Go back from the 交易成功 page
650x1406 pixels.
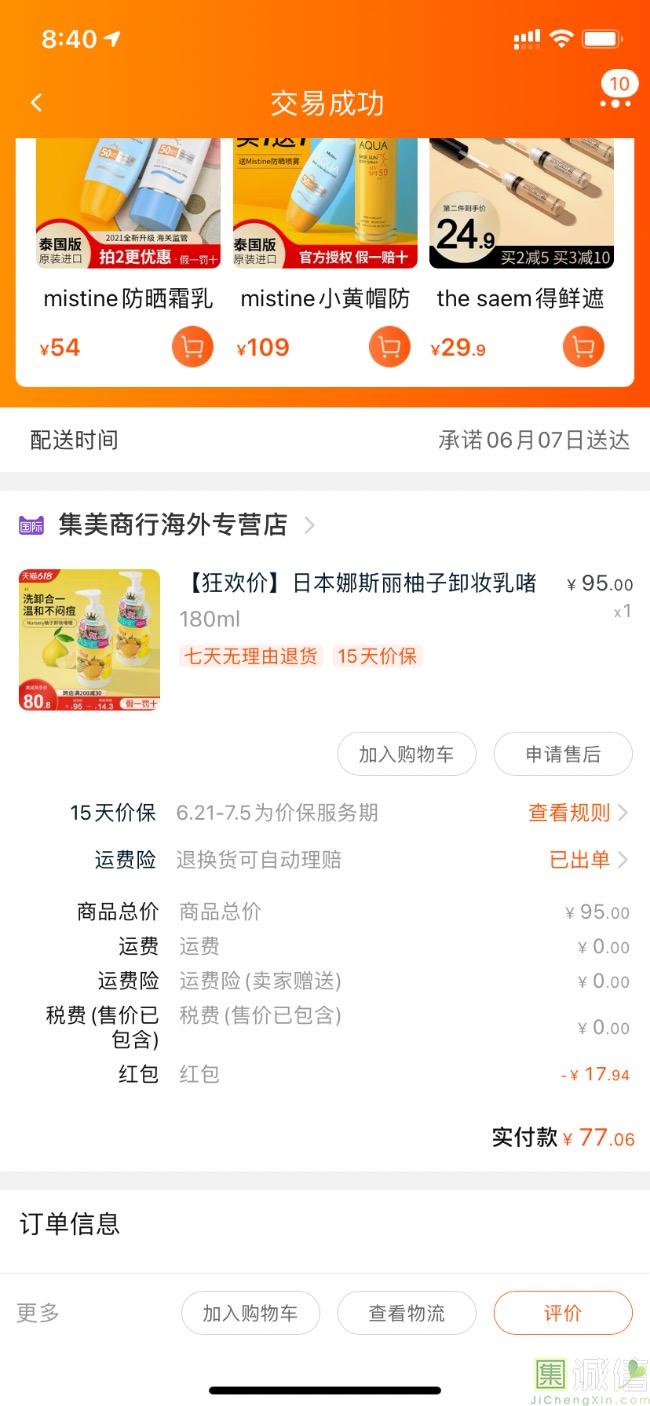pos(37,103)
